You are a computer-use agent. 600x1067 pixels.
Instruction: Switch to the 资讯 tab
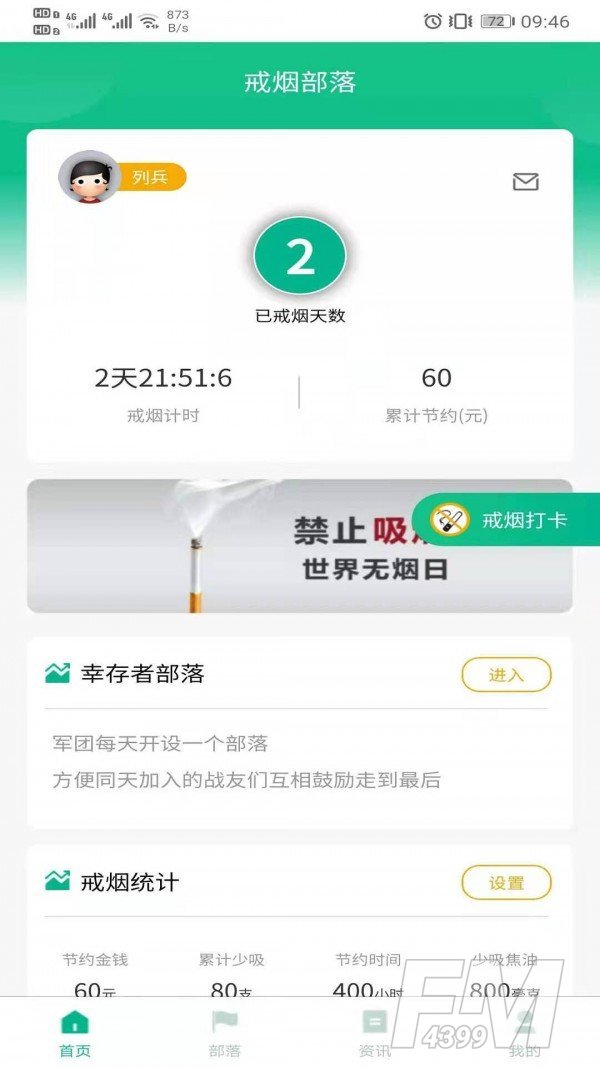tap(375, 1032)
